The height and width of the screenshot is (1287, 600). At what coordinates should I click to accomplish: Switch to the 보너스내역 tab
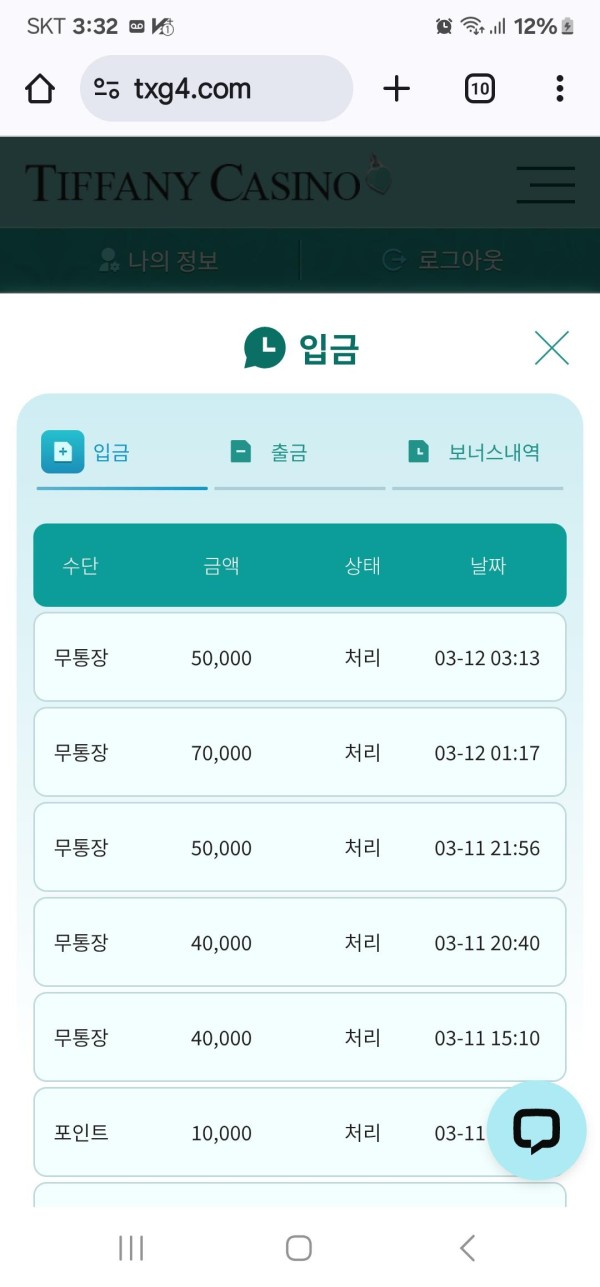click(477, 452)
